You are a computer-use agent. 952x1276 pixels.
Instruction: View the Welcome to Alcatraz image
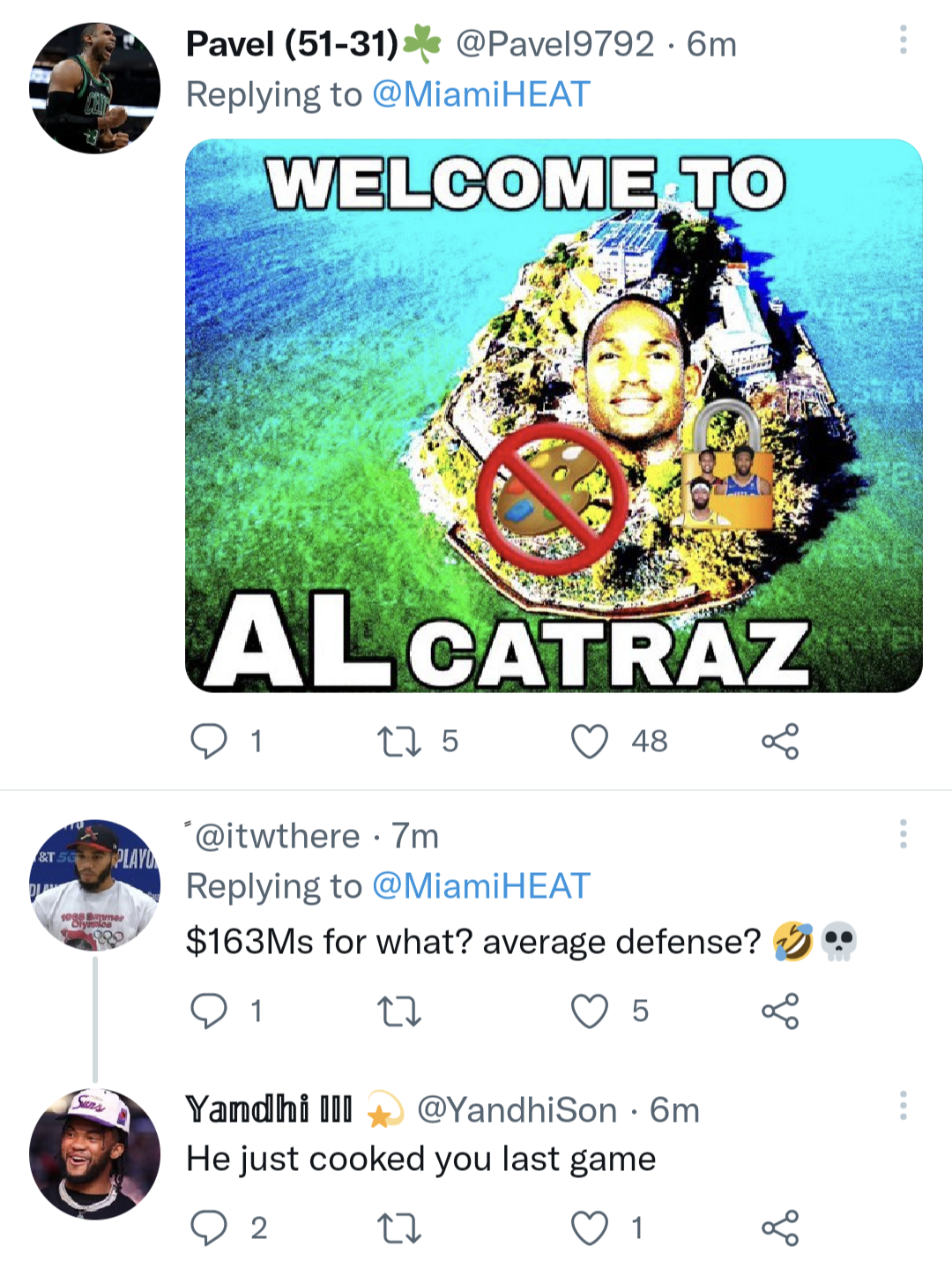click(x=554, y=415)
